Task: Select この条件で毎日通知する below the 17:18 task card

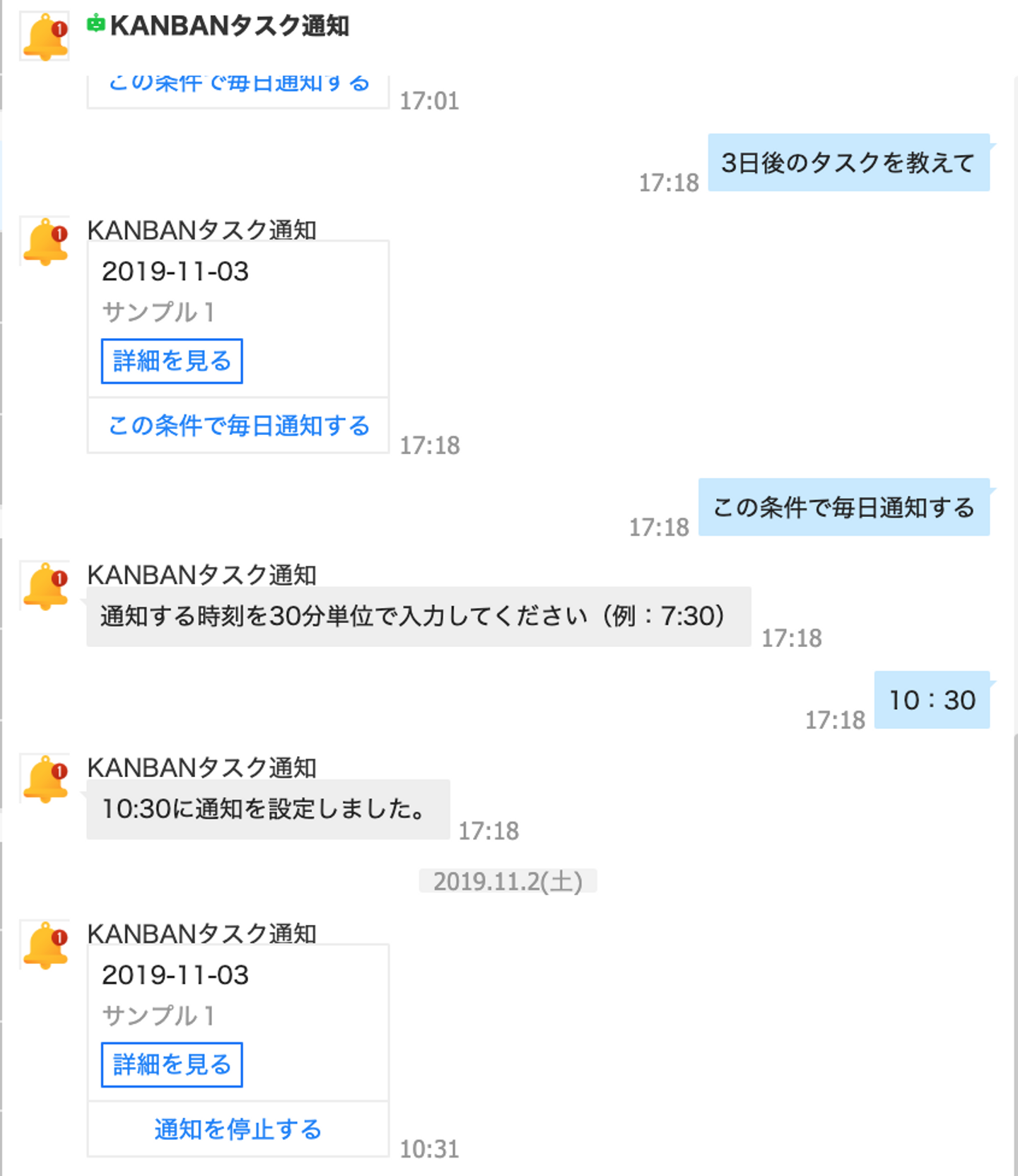Action: click(x=238, y=426)
